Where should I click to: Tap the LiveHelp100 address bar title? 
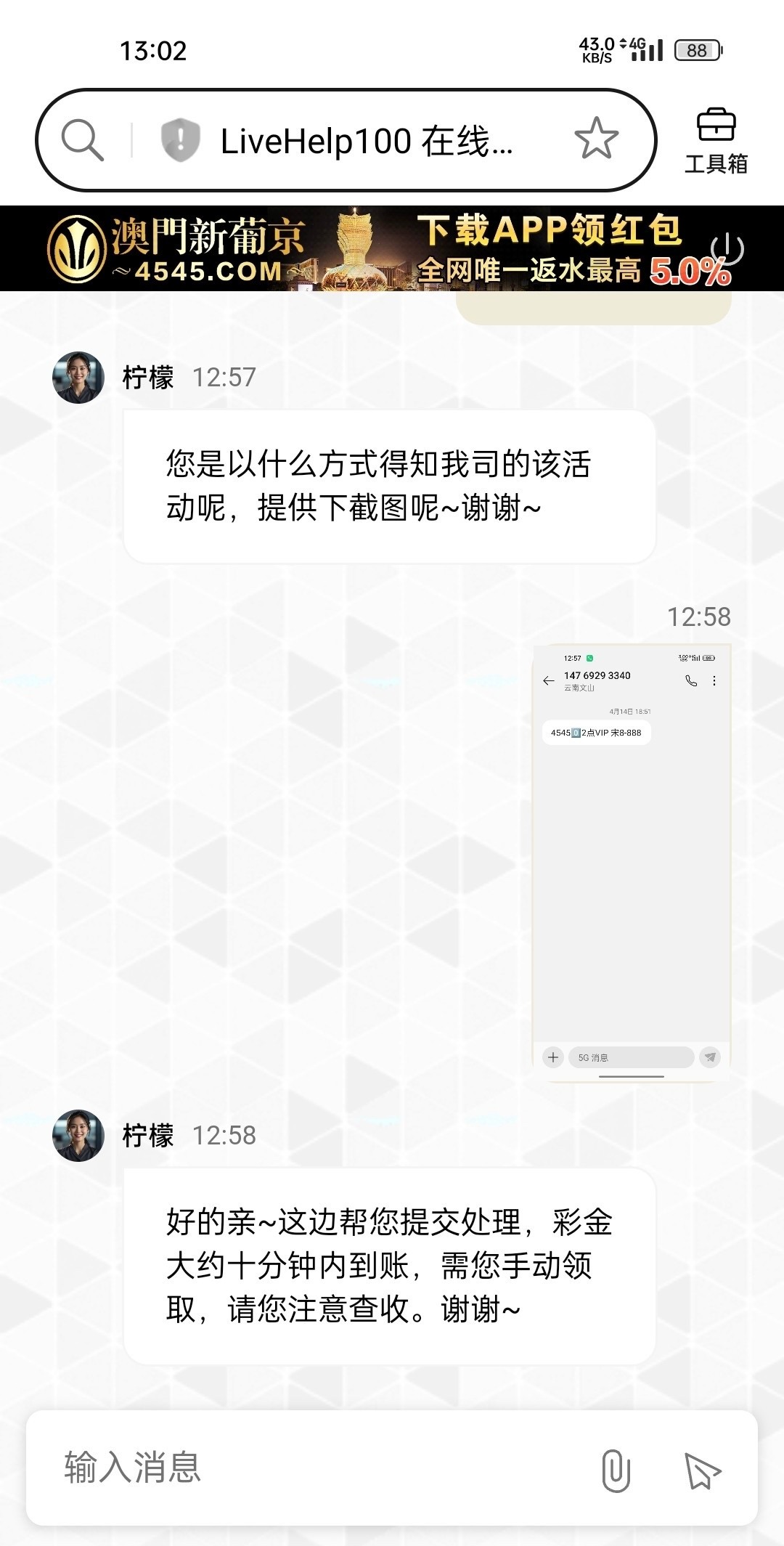[x=367, y=141]
